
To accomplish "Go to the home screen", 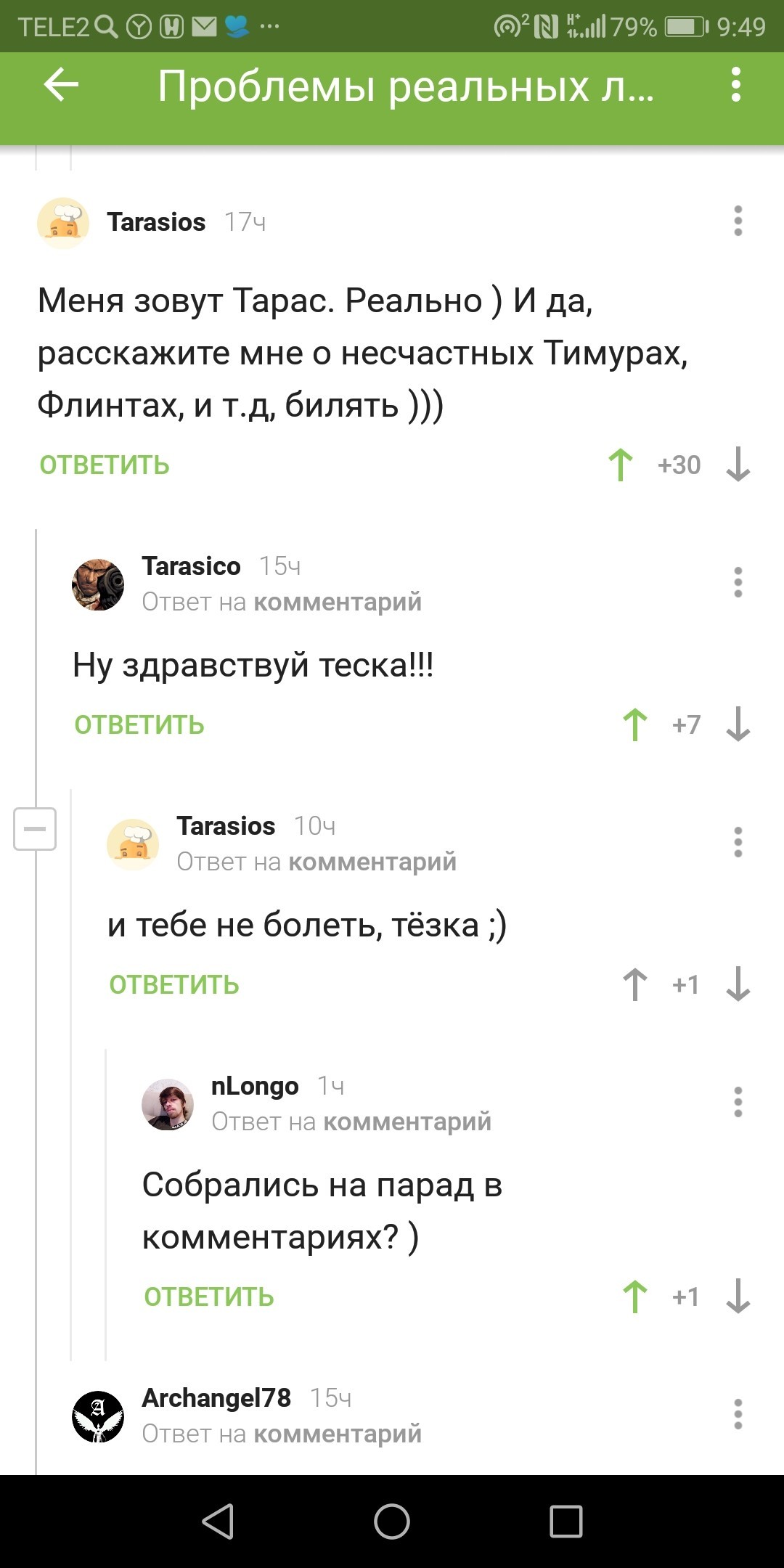I will tap(392, 1522).
